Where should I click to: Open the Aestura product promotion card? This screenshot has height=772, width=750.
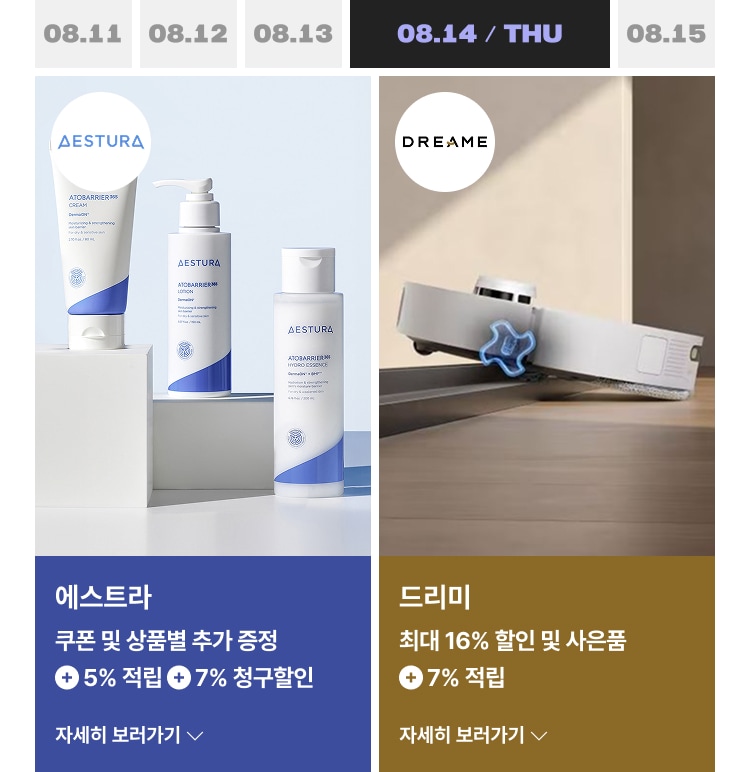pos(203,316)
